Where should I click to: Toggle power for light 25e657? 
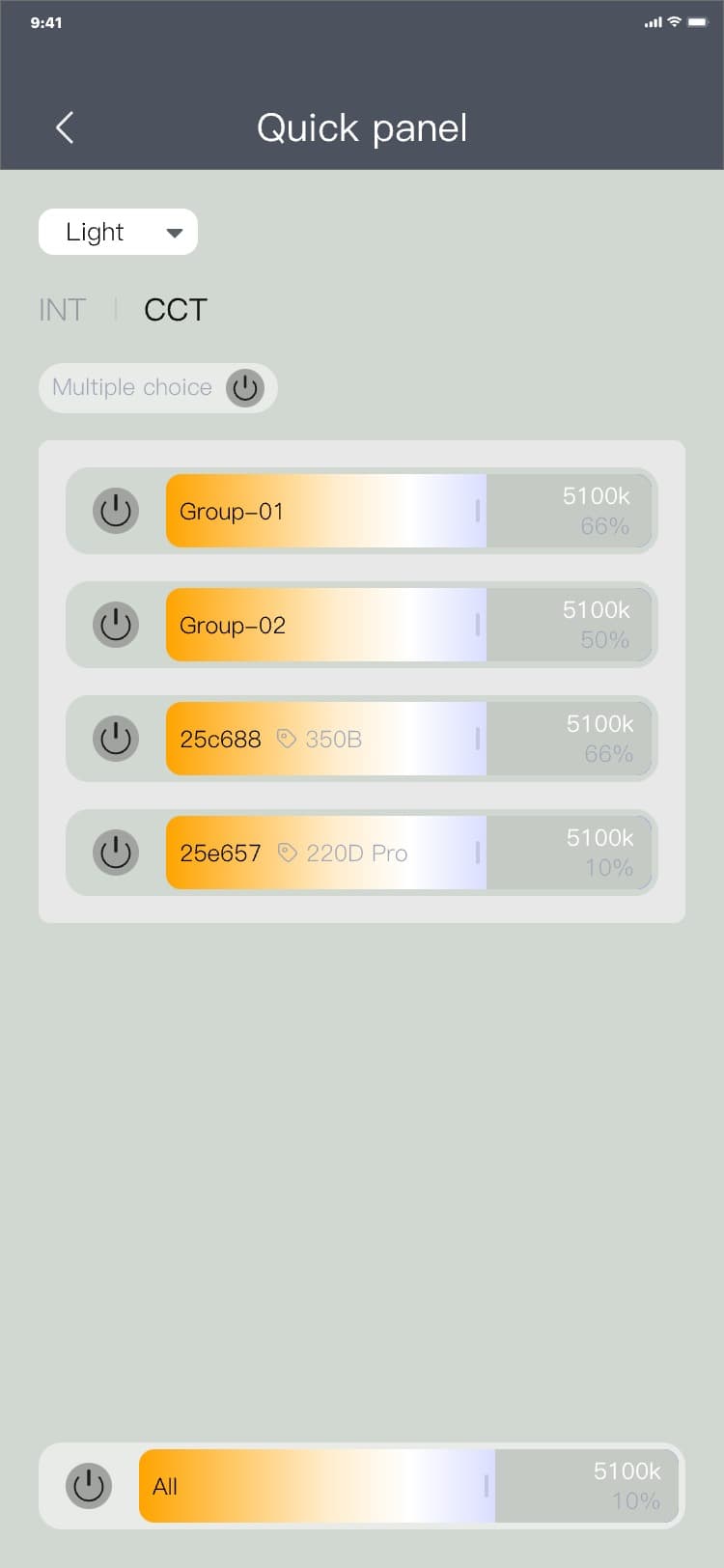[x=116, y=853]
